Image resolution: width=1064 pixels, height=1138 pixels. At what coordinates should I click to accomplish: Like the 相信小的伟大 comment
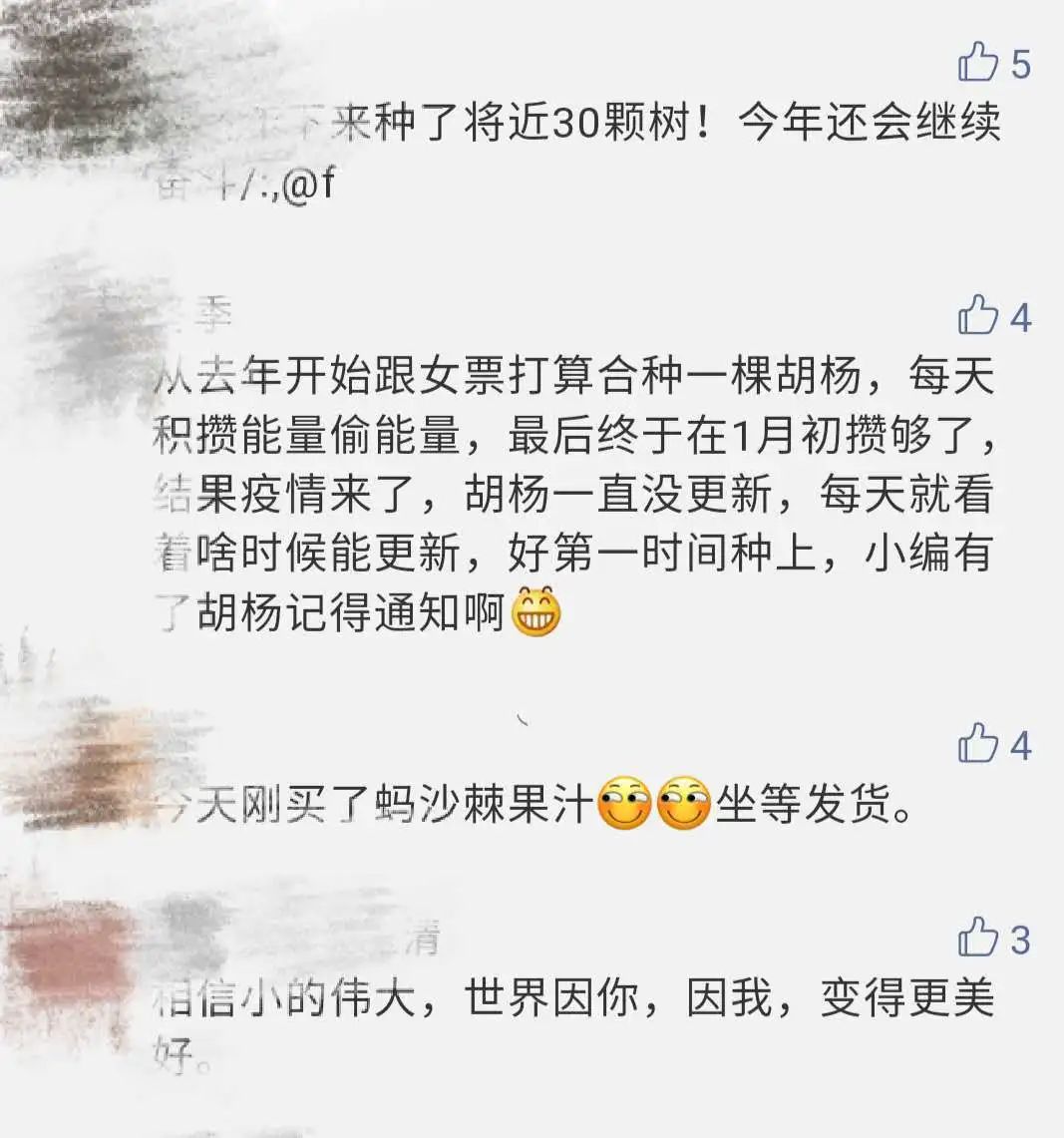978,939
